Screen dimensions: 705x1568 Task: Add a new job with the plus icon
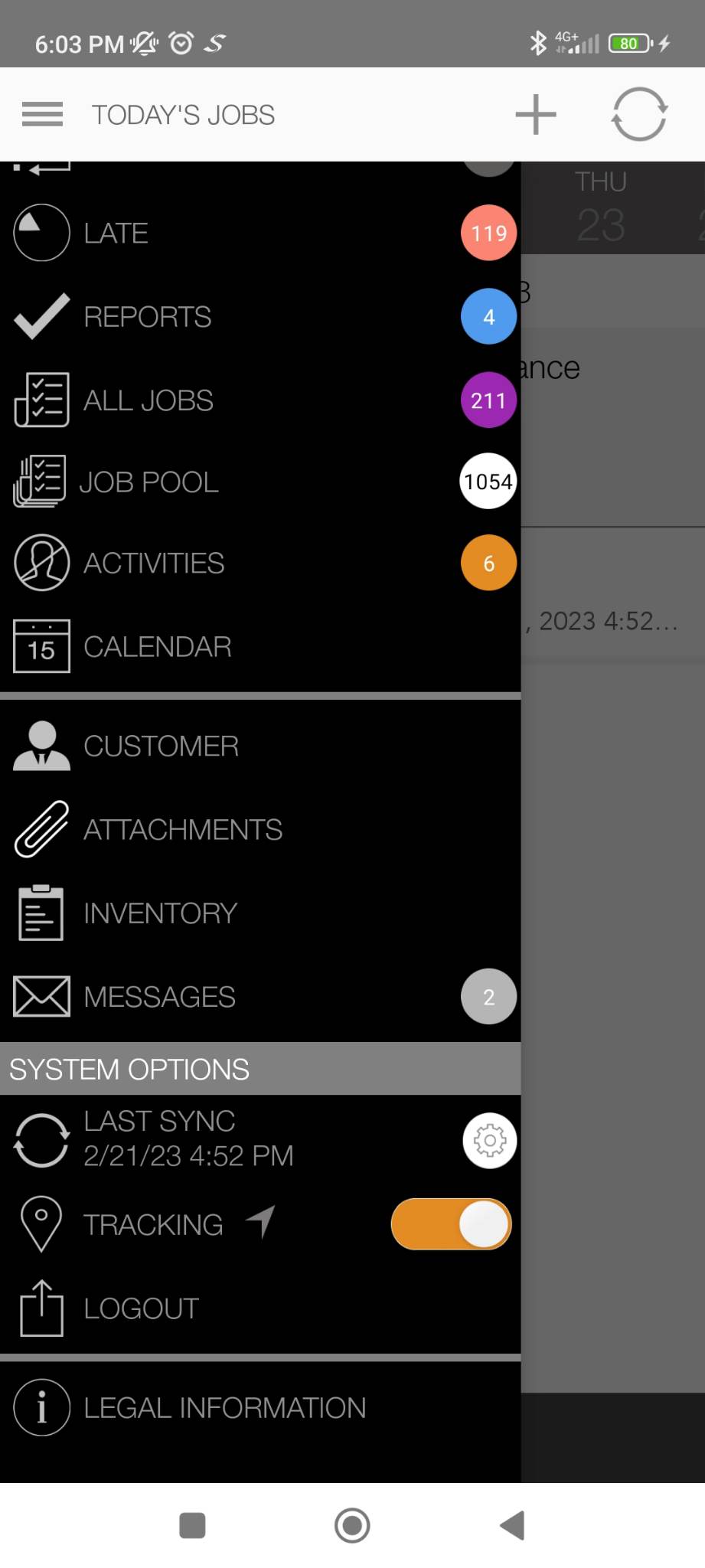coord(535,115)
